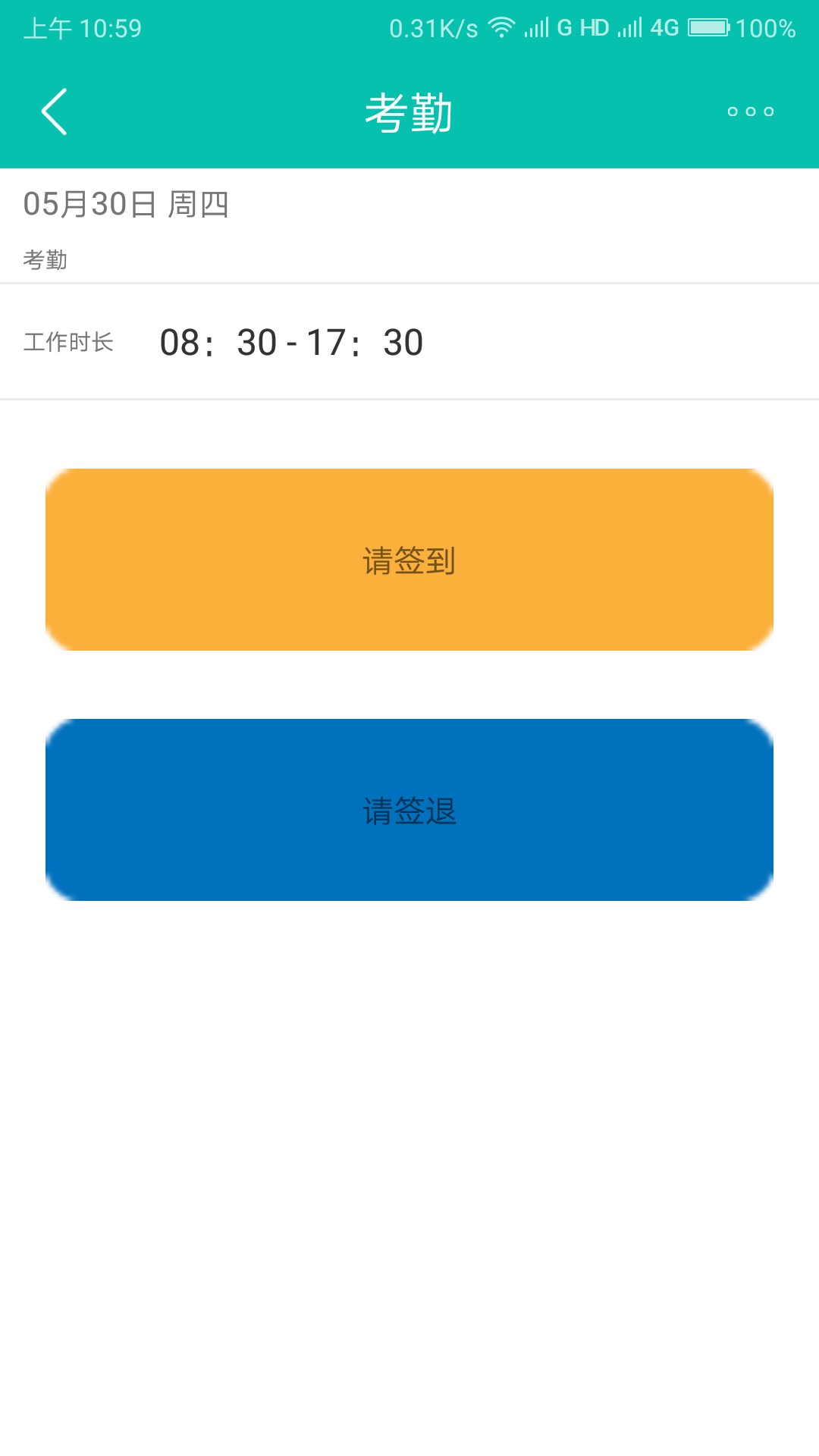
Task: Go back using the top-left arrow
Action: coord(55,111)
